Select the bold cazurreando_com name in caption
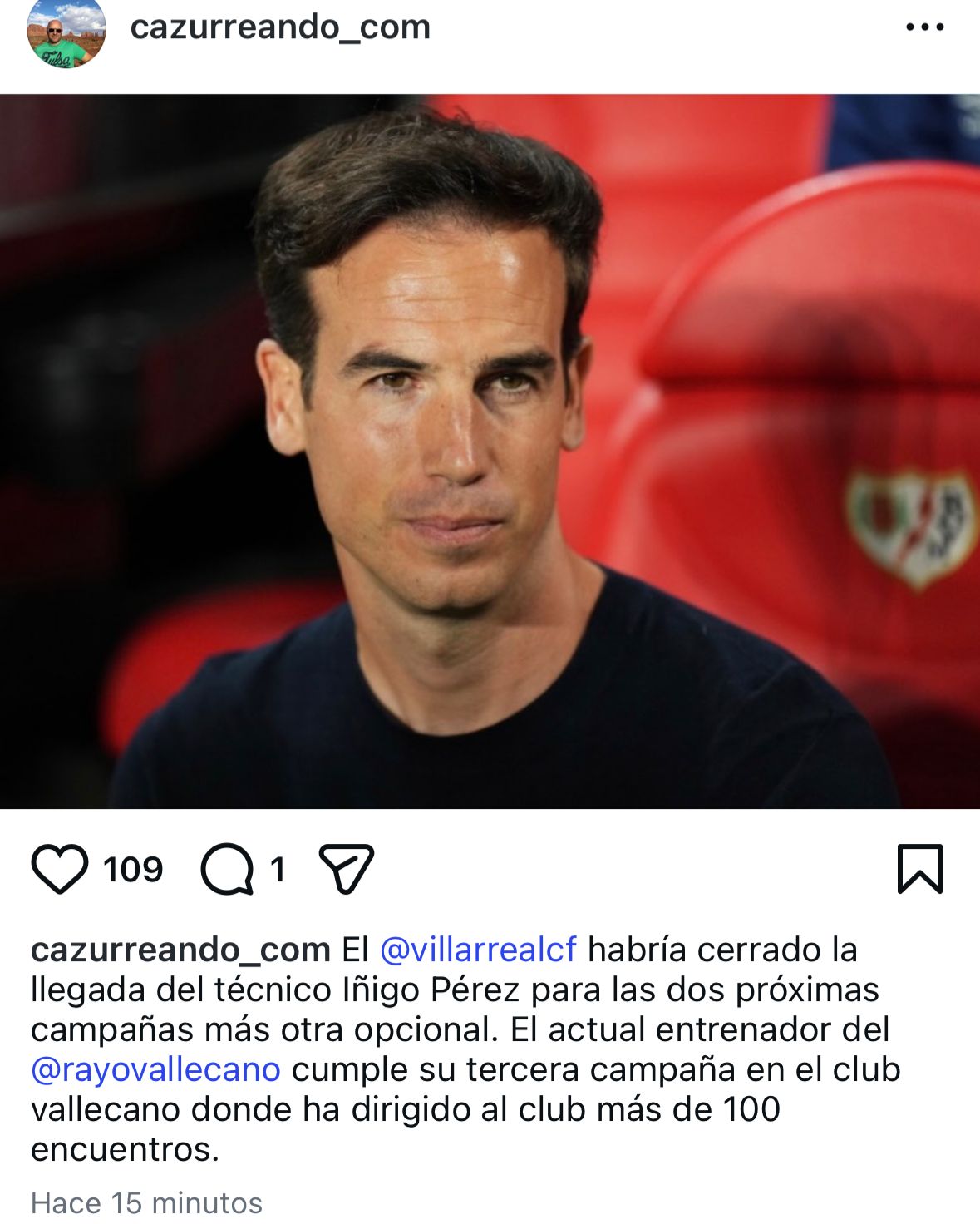 pyautogui.click(x=180, y=950)
